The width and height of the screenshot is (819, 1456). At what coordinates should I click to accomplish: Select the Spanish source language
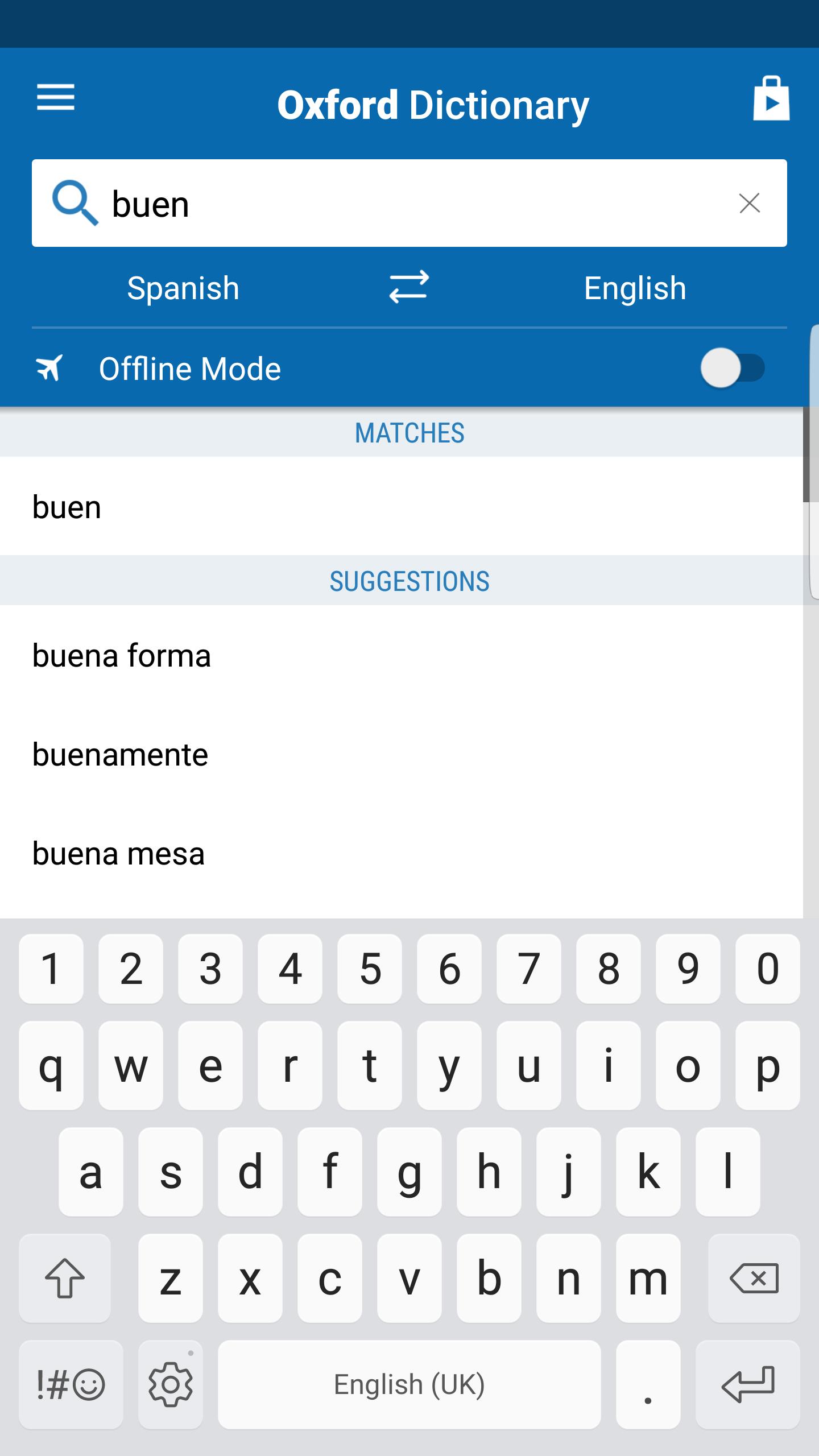click(x=182, y=288)
